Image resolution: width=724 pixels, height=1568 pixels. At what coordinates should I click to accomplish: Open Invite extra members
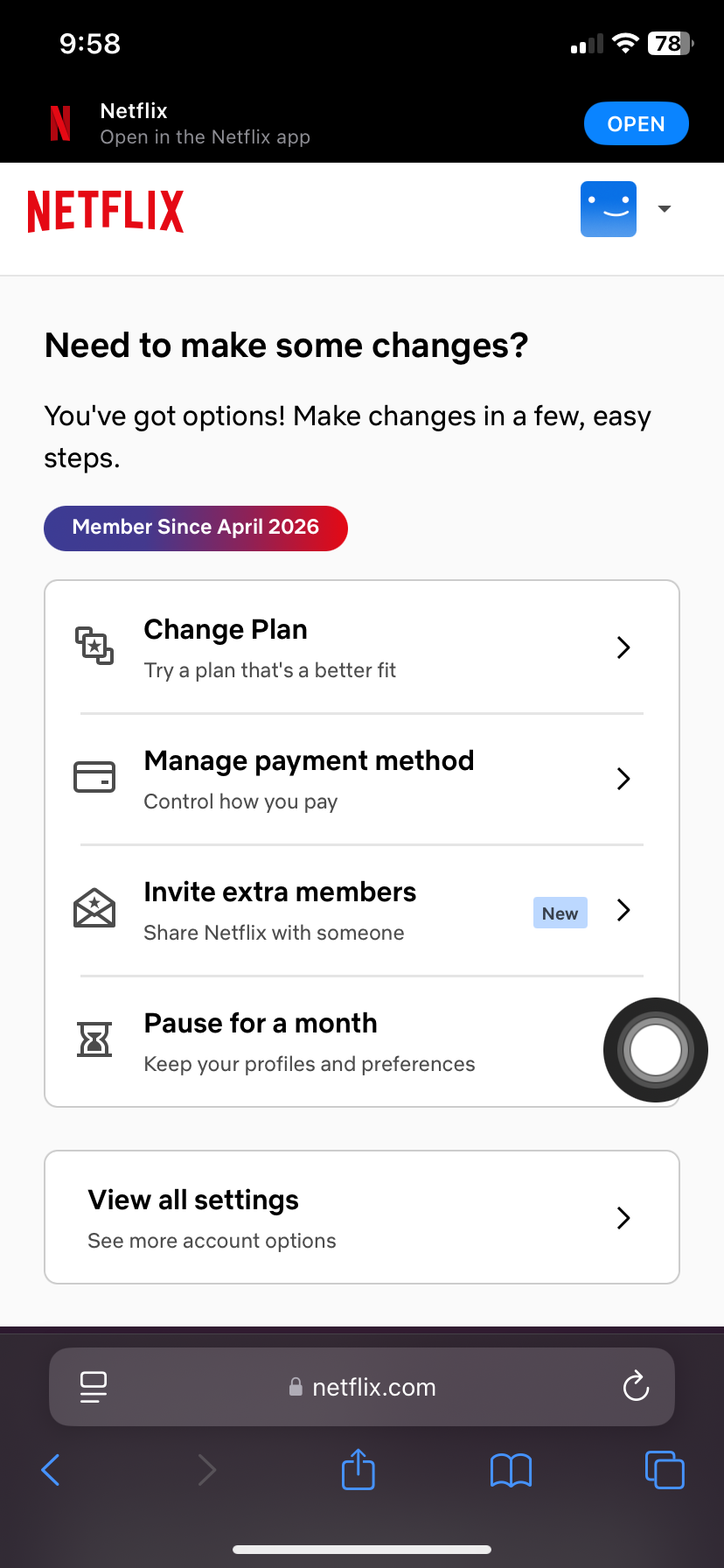tap(362, 910)
